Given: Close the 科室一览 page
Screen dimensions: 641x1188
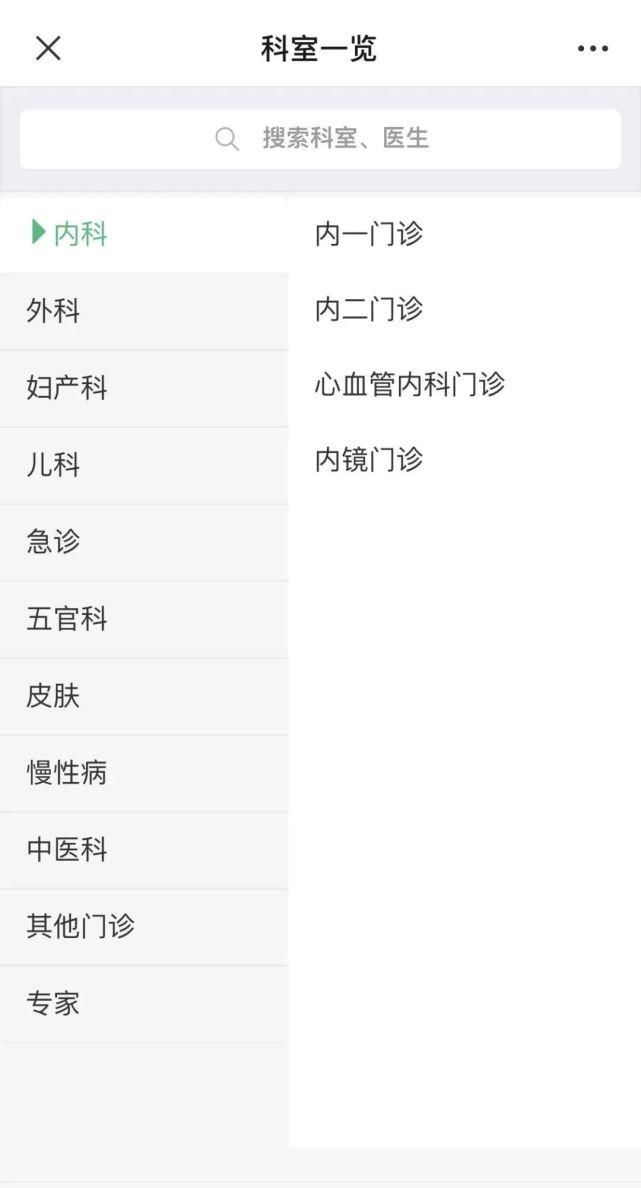Looking at the screenshot, I should [48, 48].
